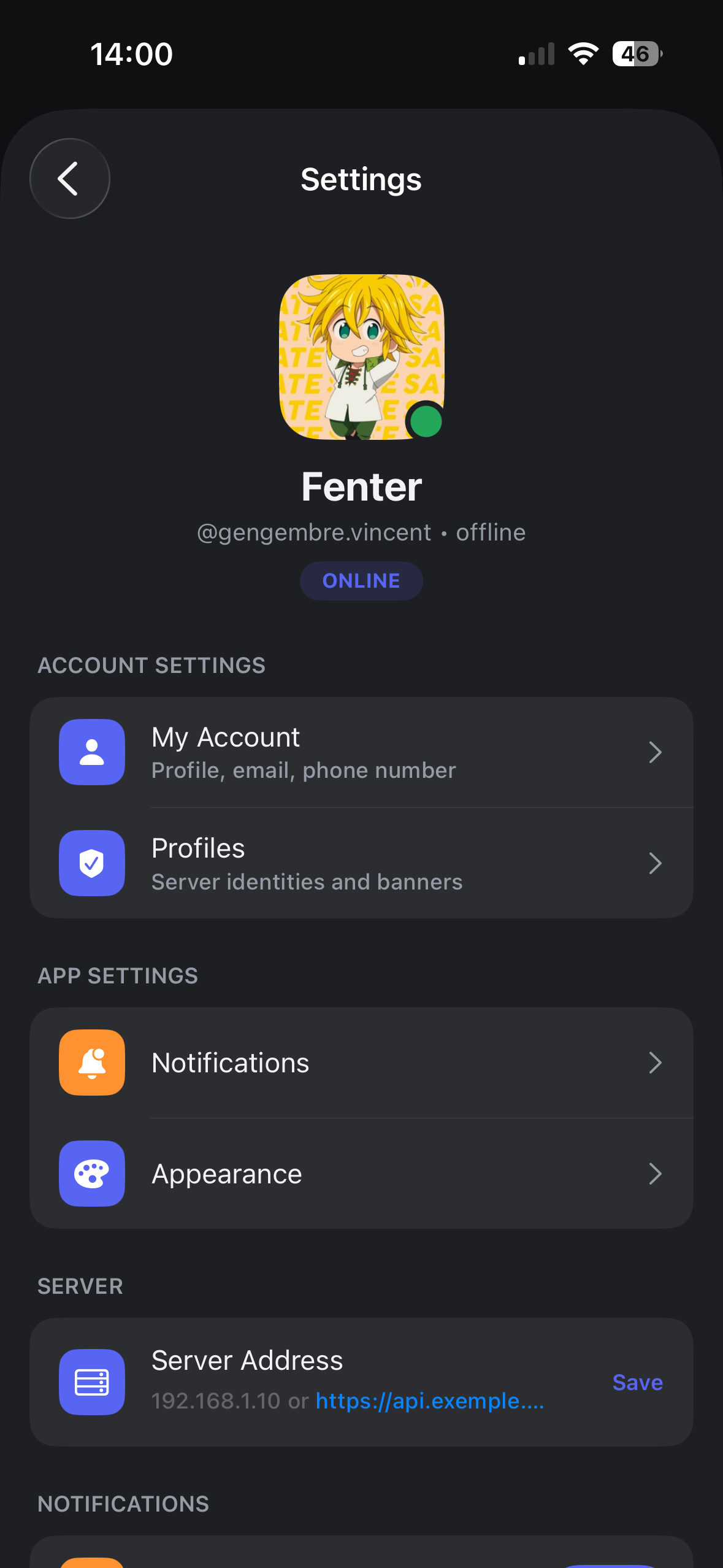Expand the Appearance chevron
Screen dimensions: 723x1568
pos(656,1174)
